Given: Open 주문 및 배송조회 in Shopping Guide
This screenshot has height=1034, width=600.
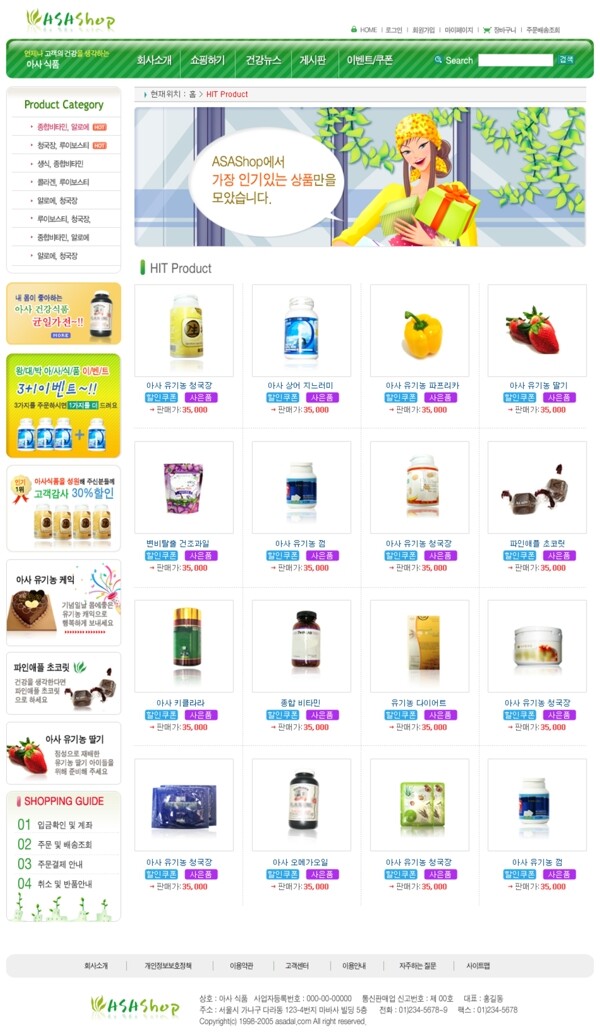Looking at the screenshot, I should tap(64, 845).
